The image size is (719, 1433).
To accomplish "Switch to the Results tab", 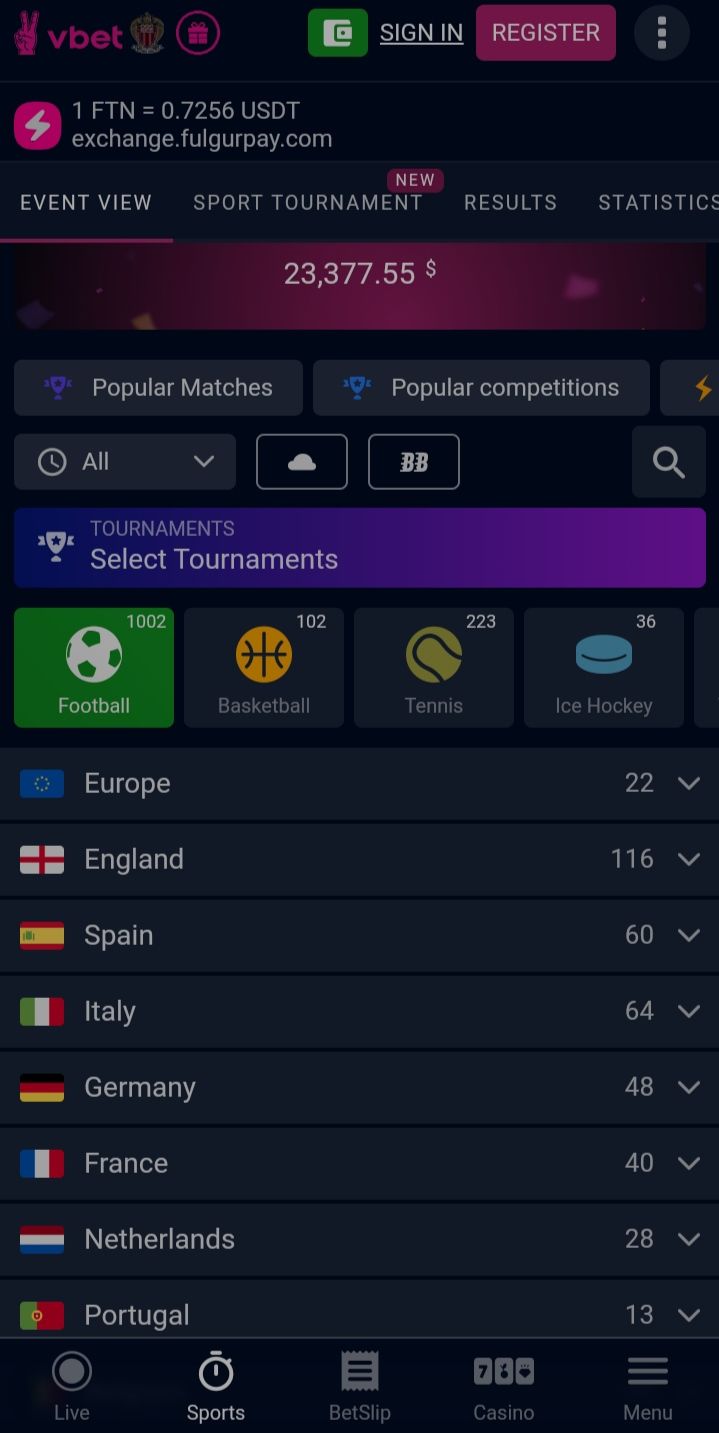I will tap(510, 202).
